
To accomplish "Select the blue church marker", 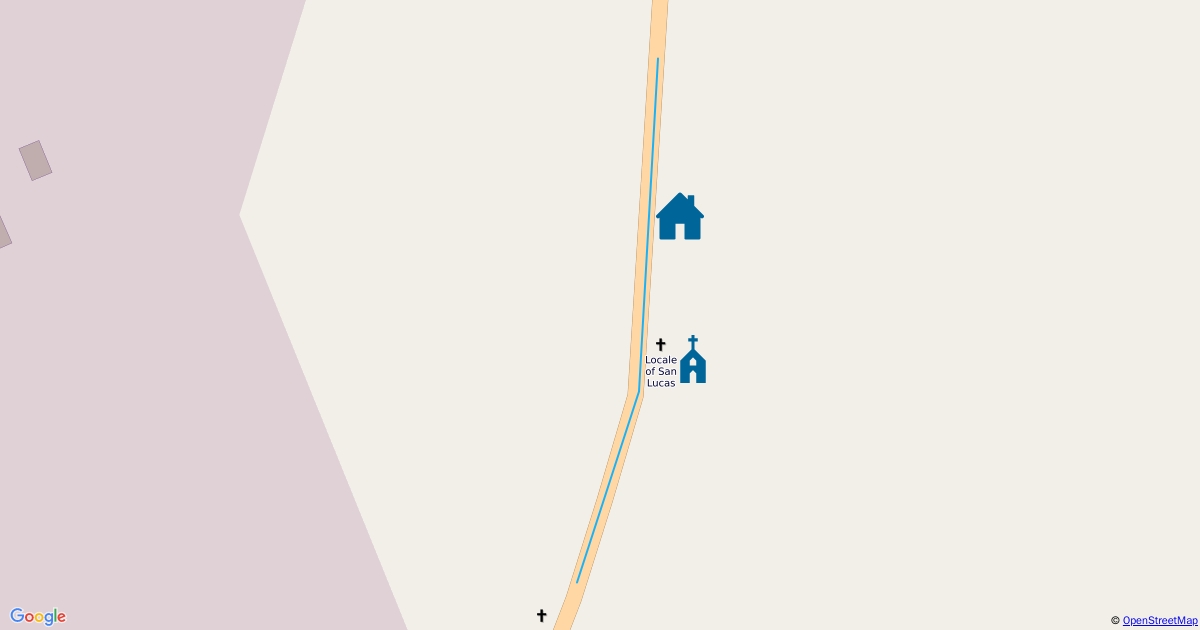I will click(x=693, y=359).
